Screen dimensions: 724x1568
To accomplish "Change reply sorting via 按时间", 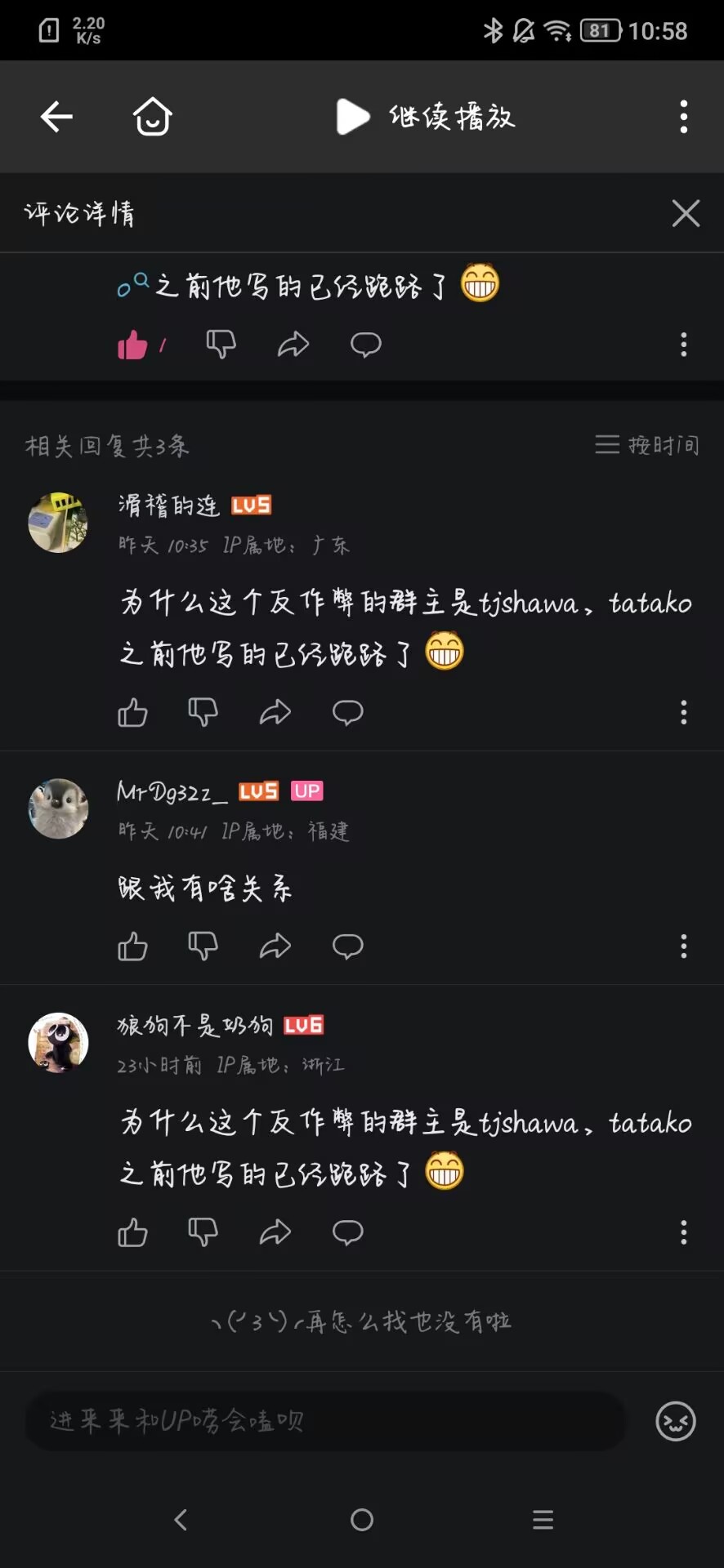I will [647, 445].
